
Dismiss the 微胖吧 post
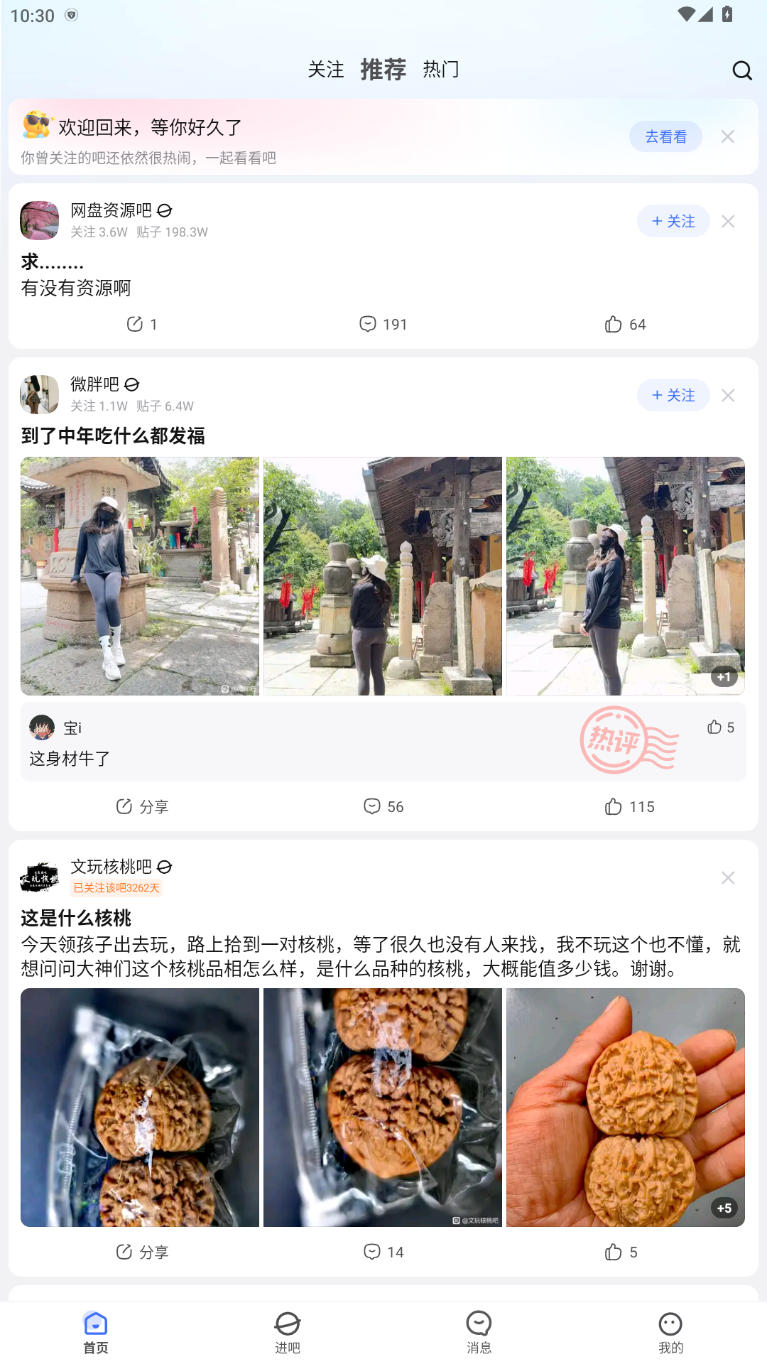click(x=728, y=395)
